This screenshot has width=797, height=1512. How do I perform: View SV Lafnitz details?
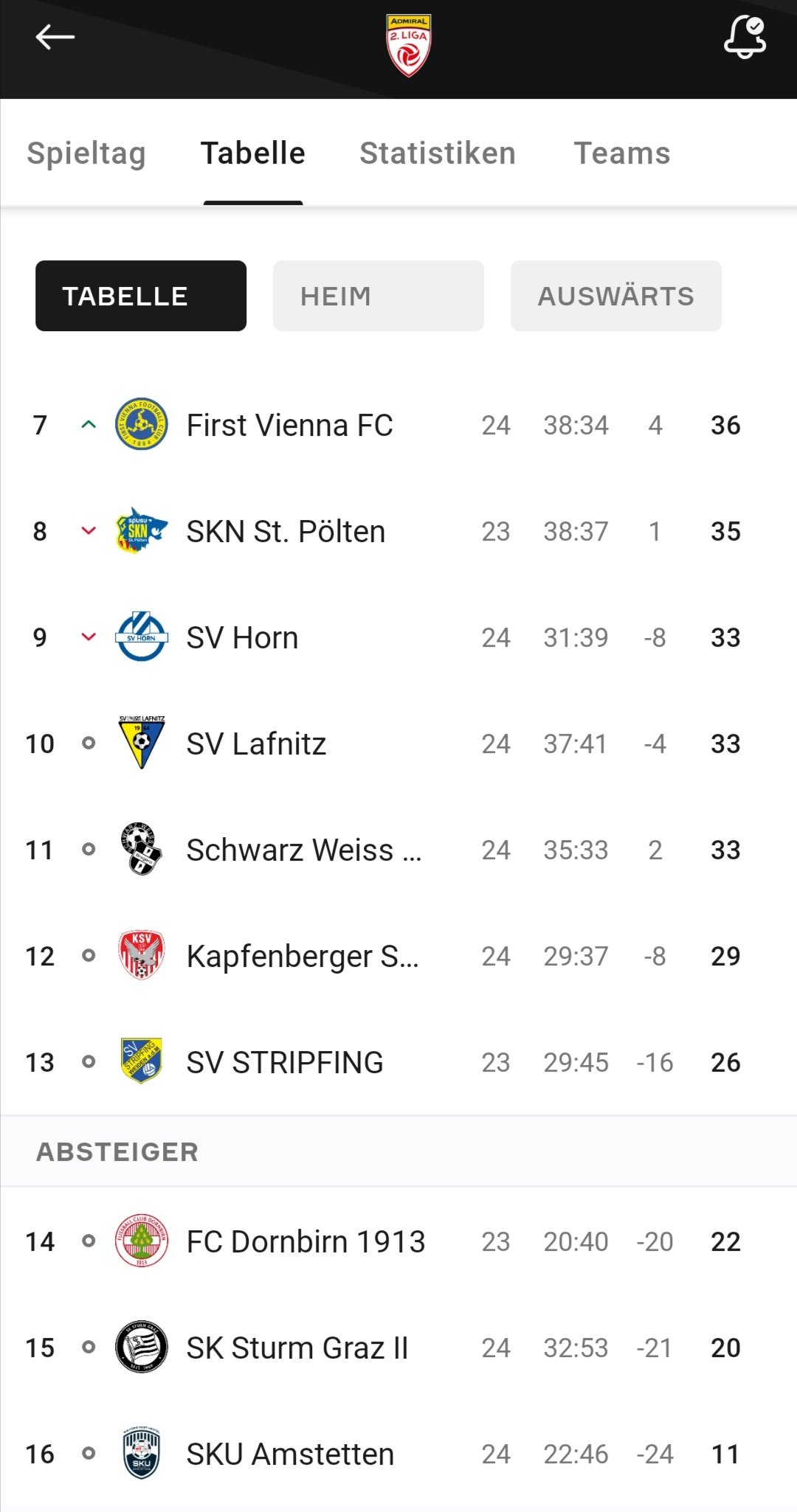(398, 743)
